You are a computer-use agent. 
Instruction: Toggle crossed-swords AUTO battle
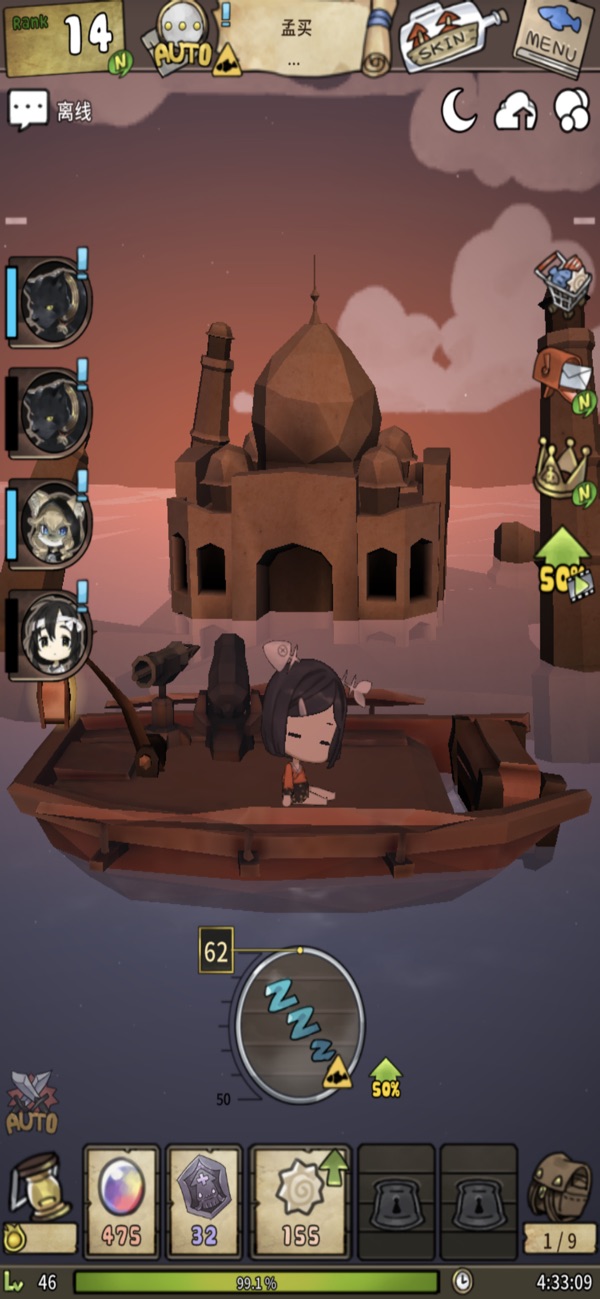point(31,1101)
